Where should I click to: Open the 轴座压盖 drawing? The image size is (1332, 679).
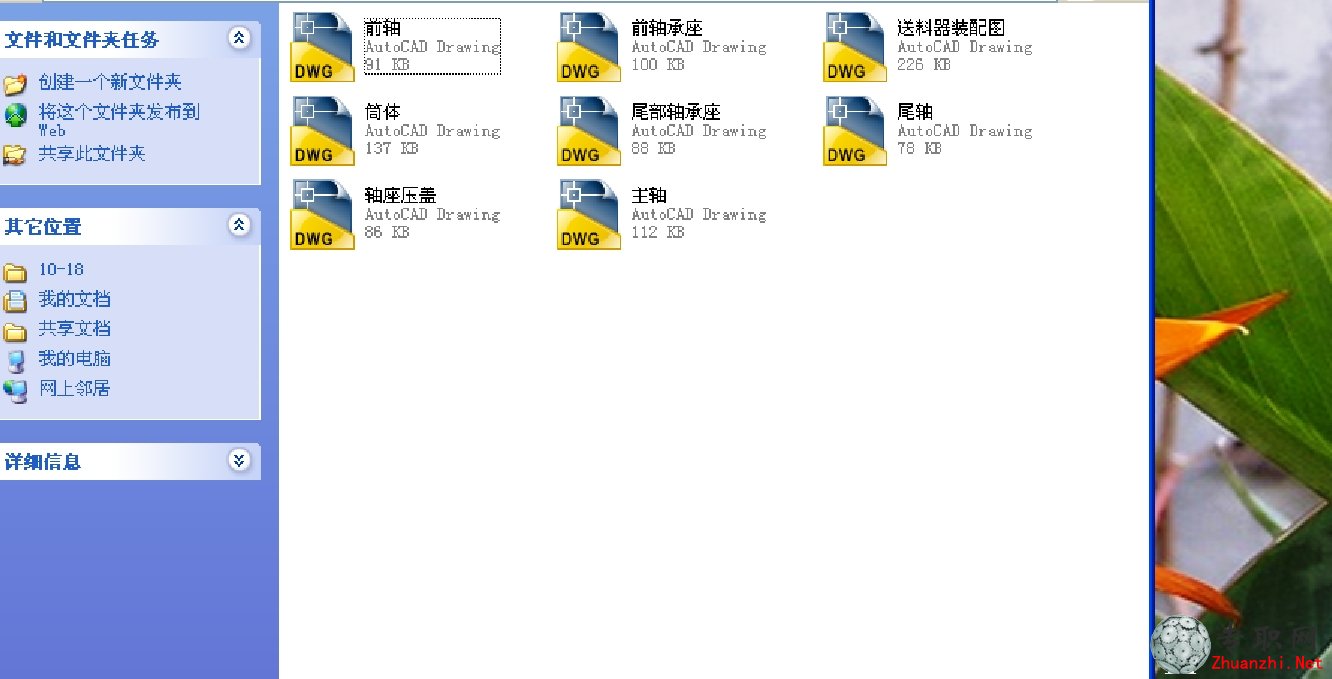(322, 215)
